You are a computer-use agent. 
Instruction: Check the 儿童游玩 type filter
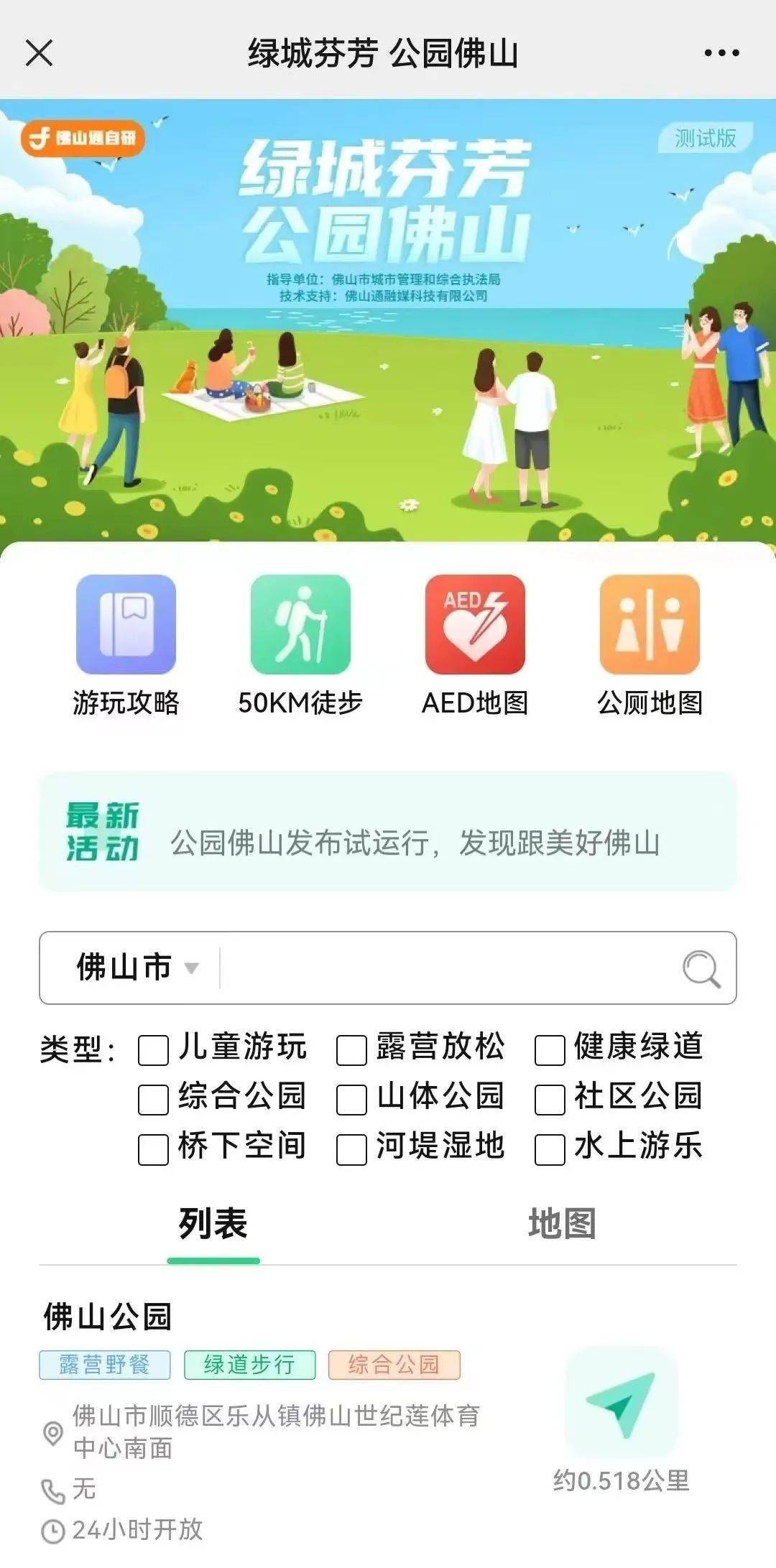click(x=153, y=1050)
